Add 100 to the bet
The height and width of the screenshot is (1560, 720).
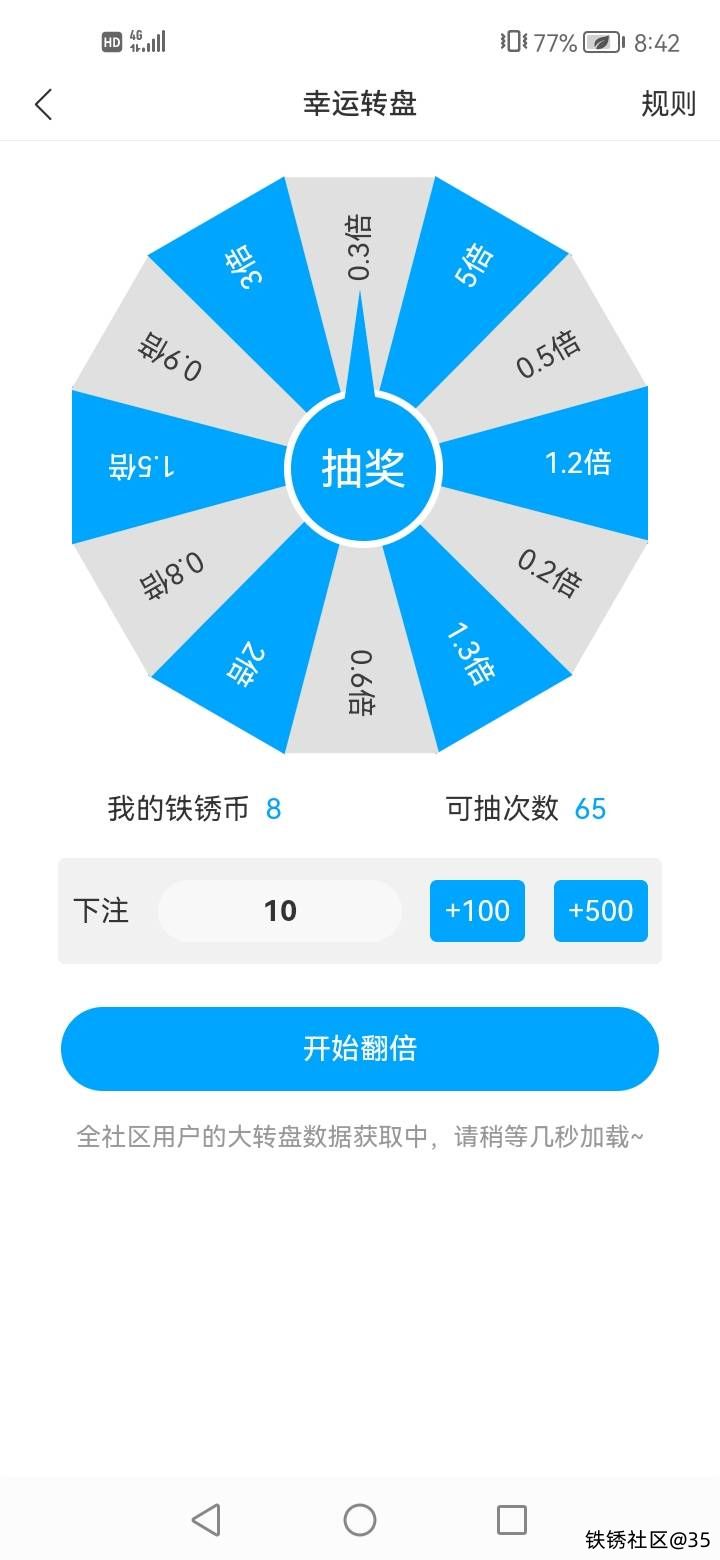pyautogui.click(x=477, y=911)
